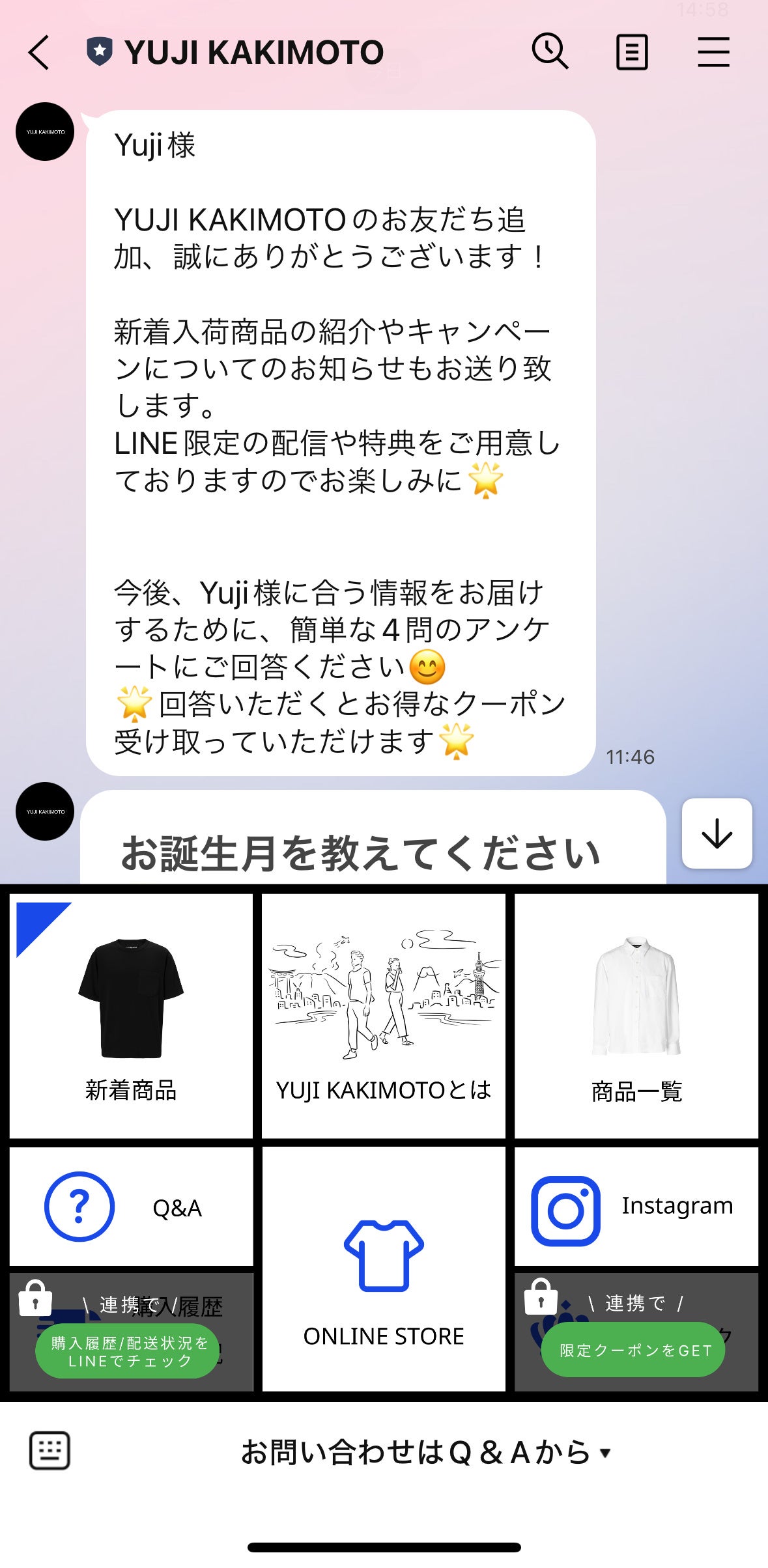The height and width of the screenshot is (1568, 768).
Task: Open the Instagram tile
Action: pyautogui.click(x=636, y=1207)
